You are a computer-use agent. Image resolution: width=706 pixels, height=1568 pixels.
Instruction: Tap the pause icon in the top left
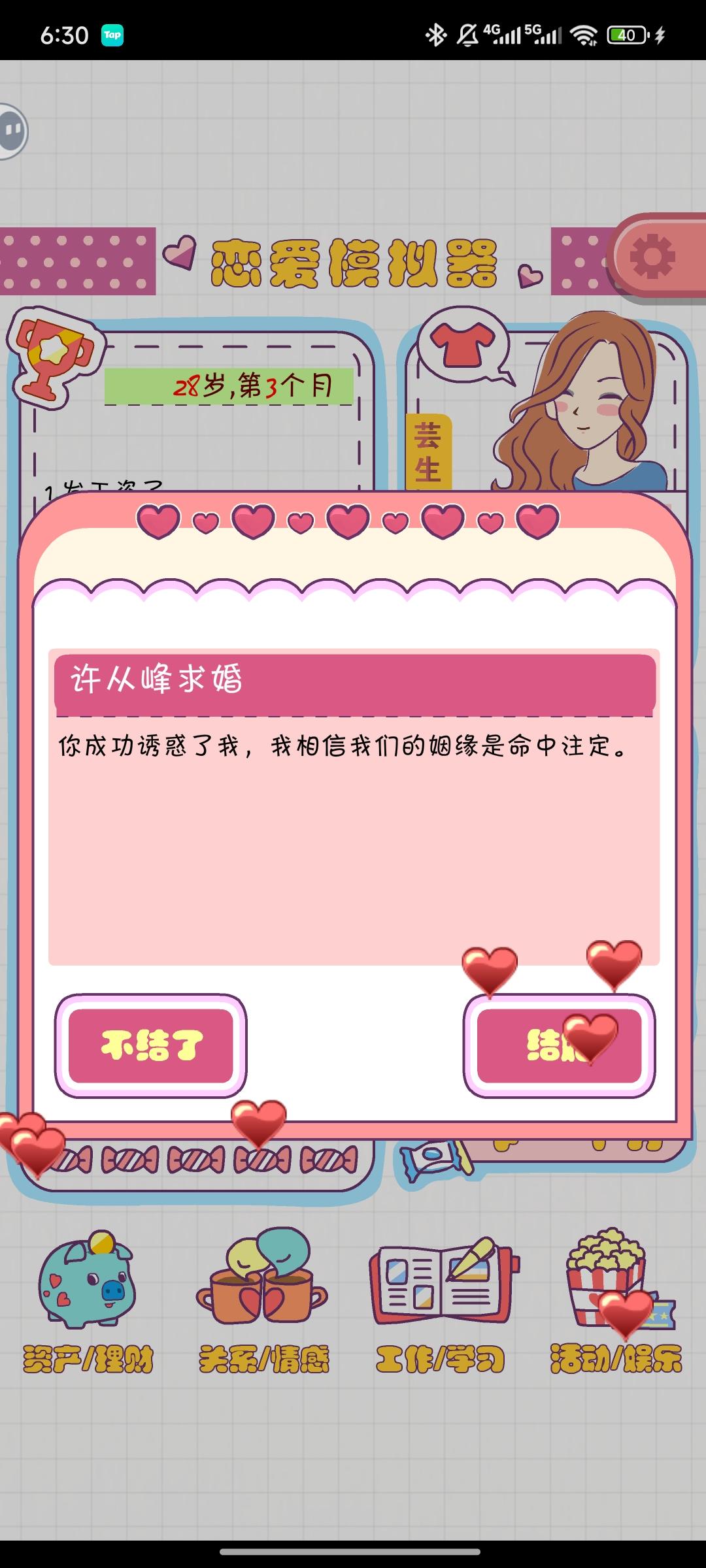(x=12, y=131)
